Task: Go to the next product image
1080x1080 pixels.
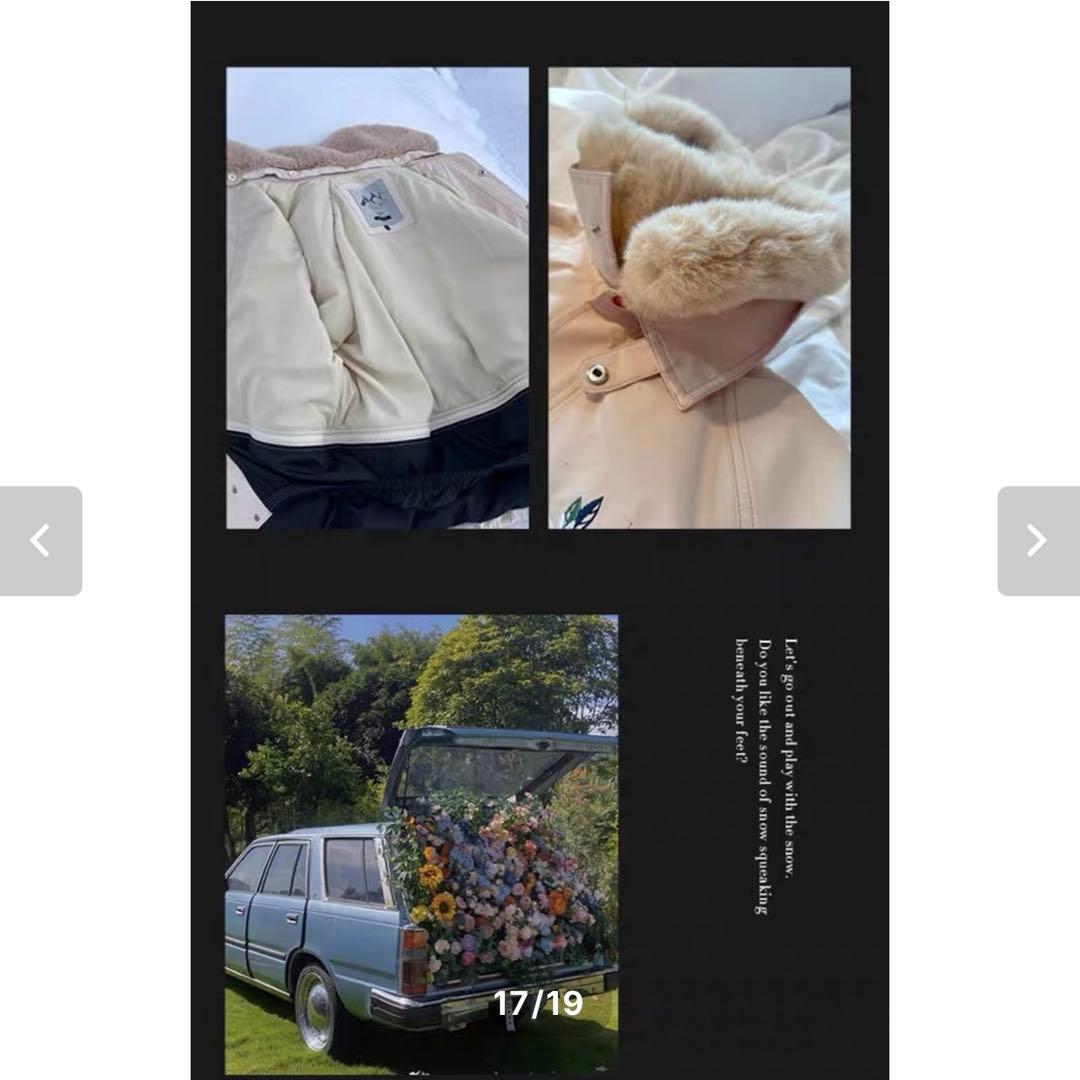Action: [1037, 541]
